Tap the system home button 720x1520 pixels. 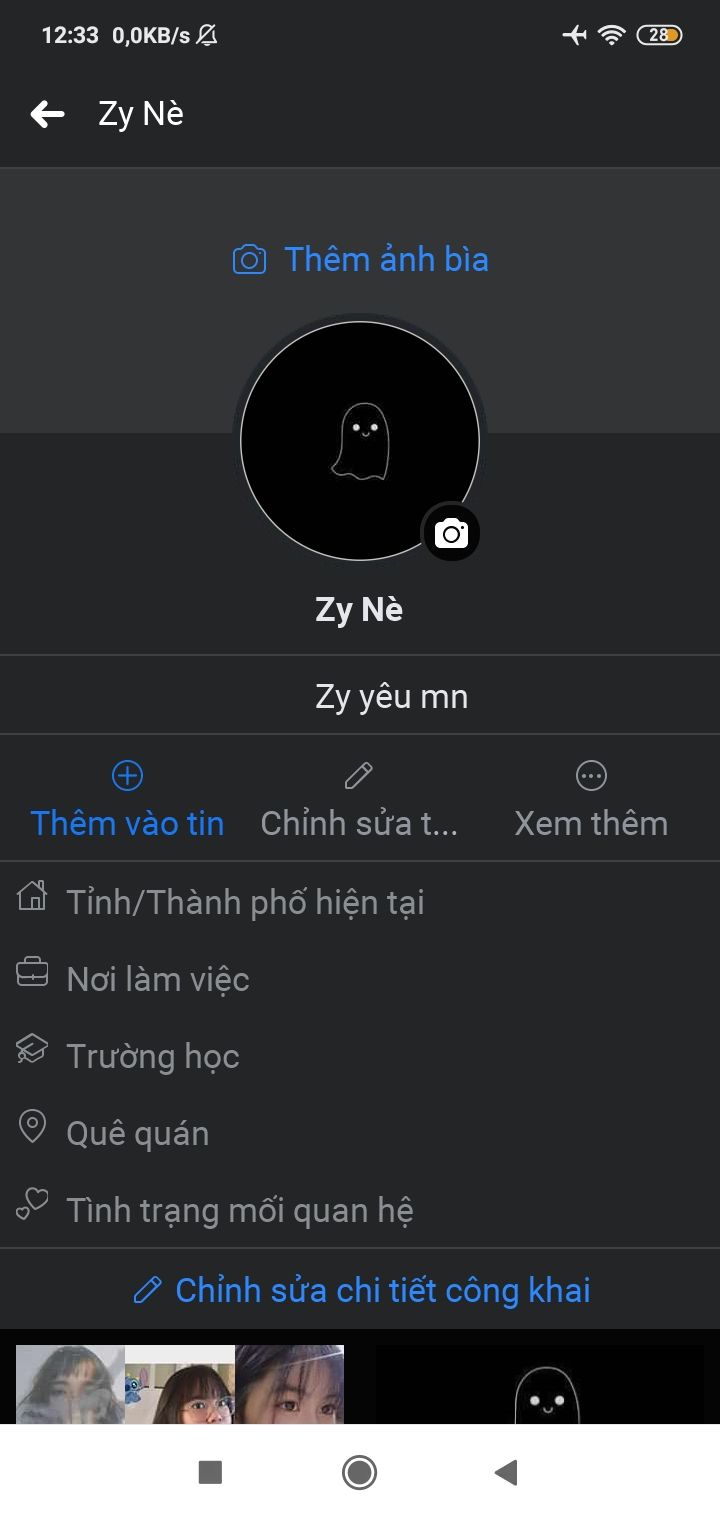[x=359, y=1472]
